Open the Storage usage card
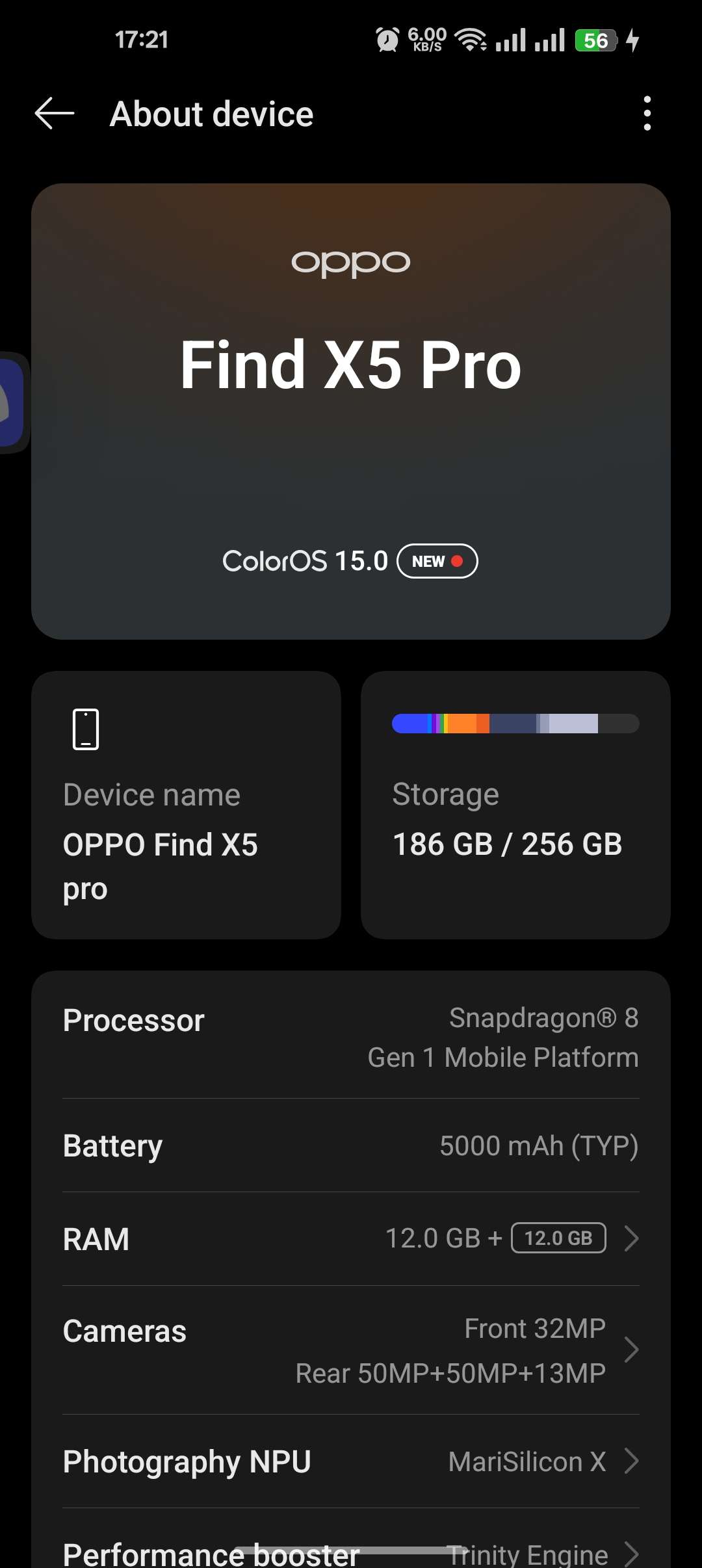Screen dimensions: 702x1568 pos(515,805)
